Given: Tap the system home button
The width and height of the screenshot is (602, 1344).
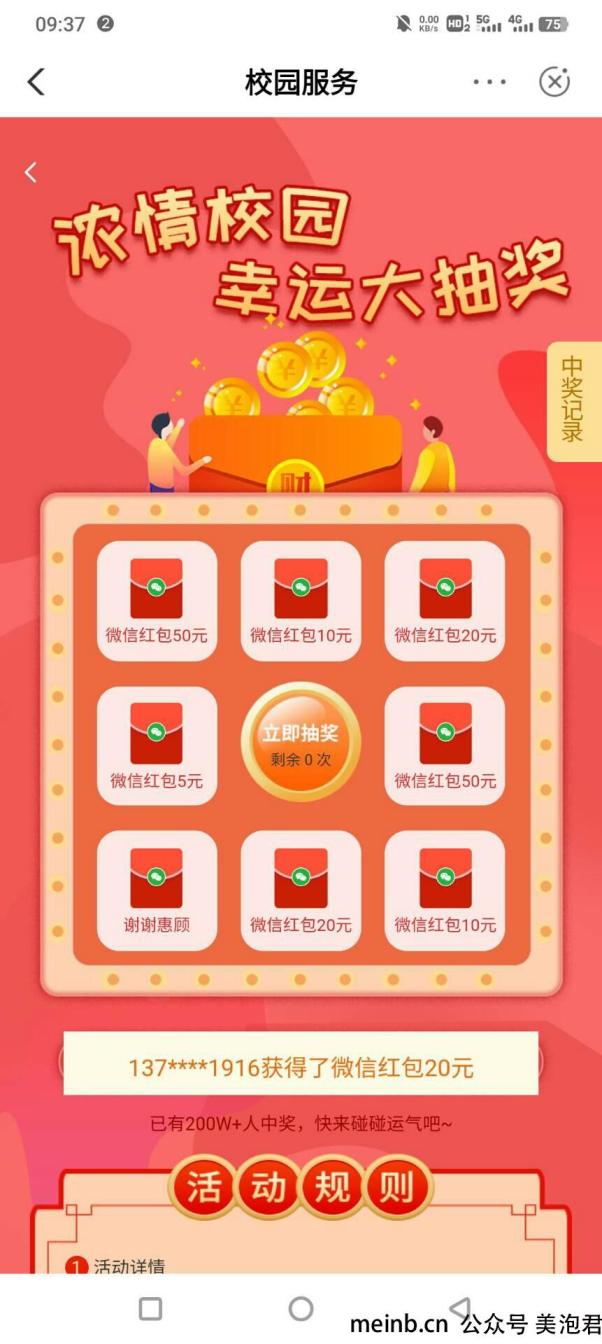Looking at the screenshot, I should click(x=300, y=1308).
